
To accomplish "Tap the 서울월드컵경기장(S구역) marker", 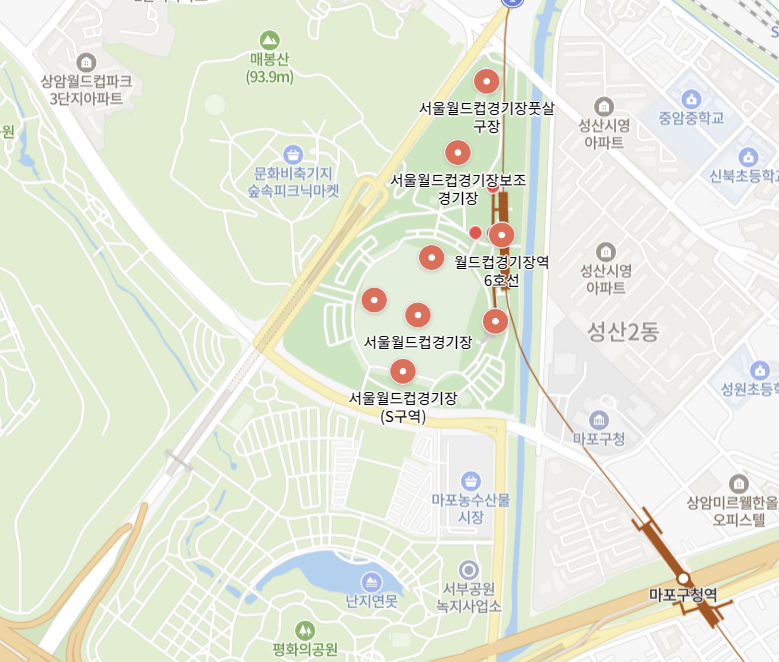I will [402, 371].
